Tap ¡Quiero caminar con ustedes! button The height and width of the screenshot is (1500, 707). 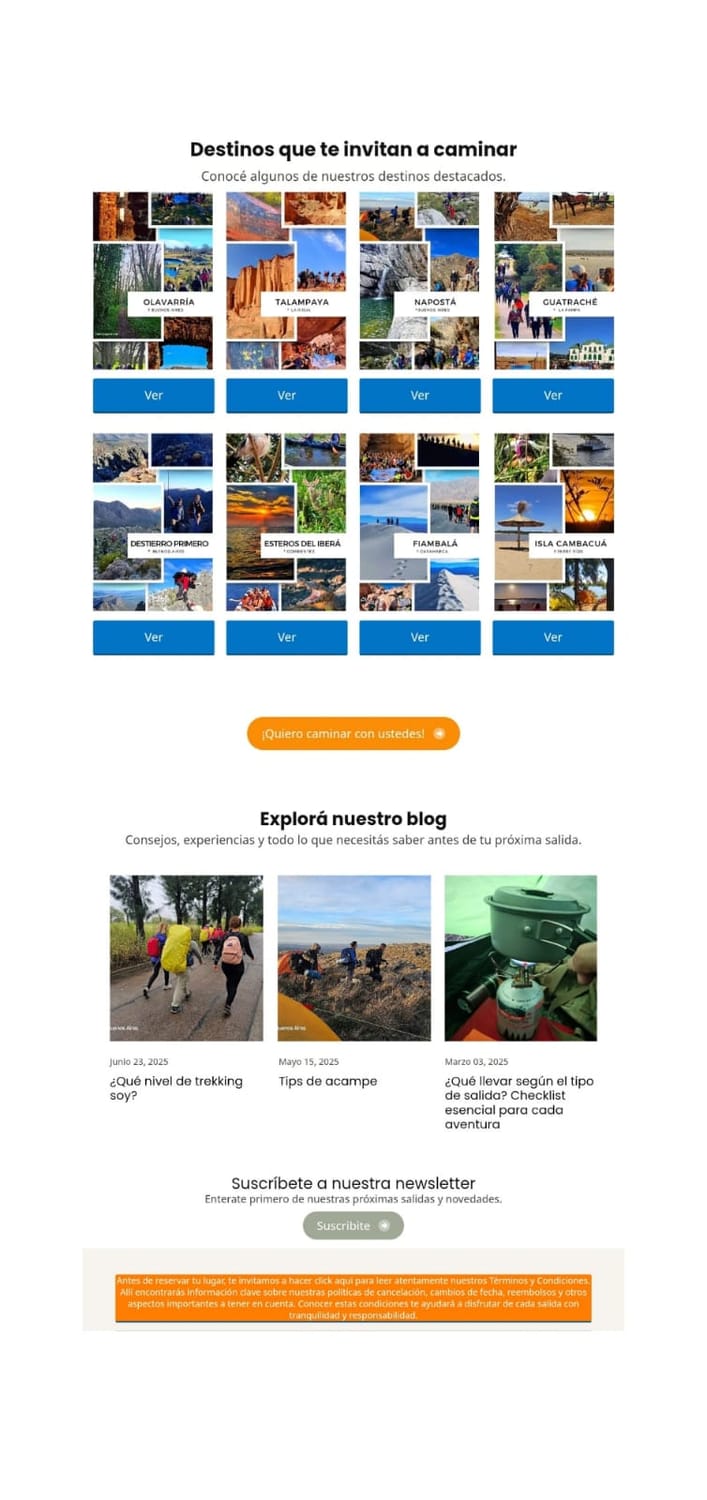click(x=353, y=733)
